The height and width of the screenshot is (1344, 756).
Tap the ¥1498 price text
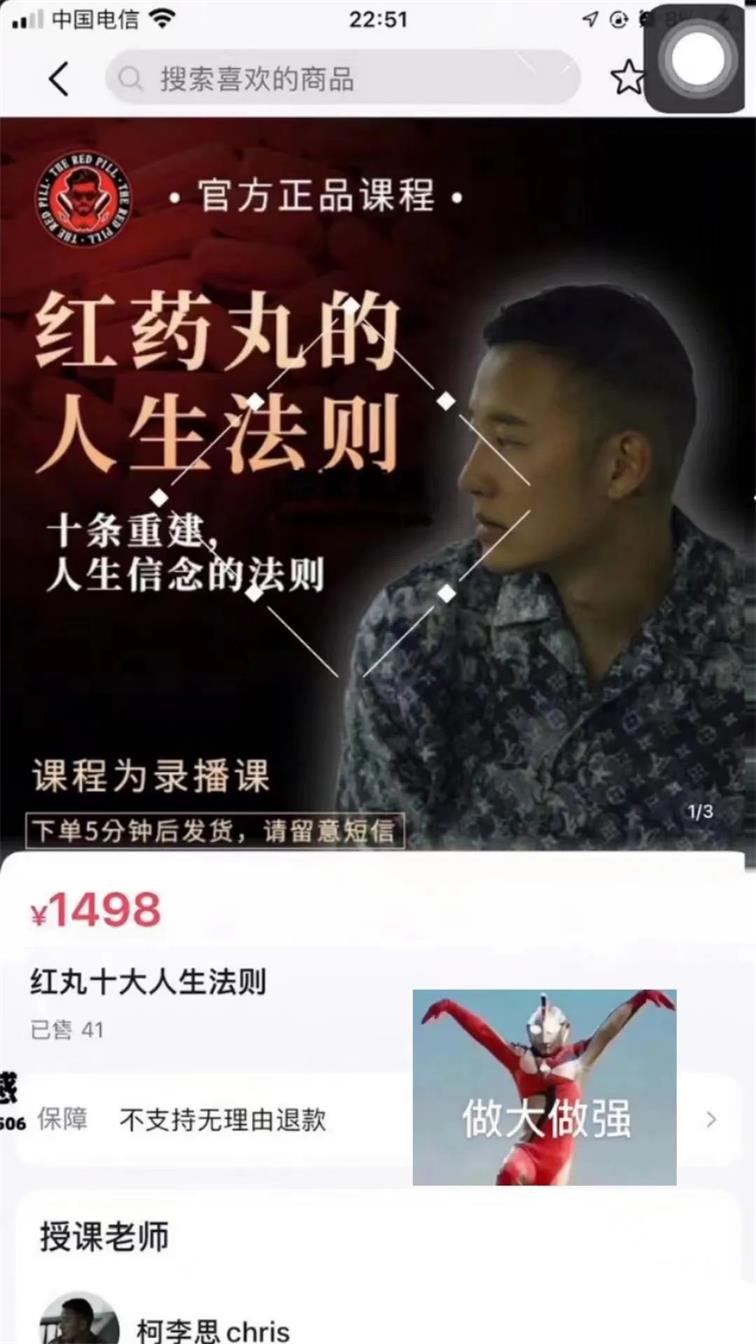(96, 910)
